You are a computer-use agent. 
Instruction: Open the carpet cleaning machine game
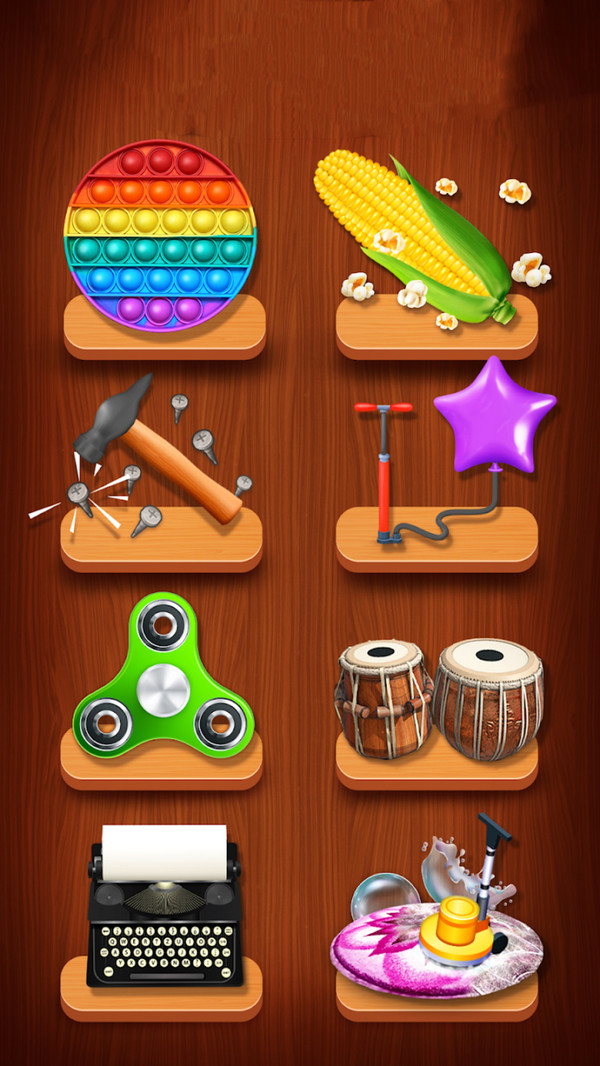438,920
